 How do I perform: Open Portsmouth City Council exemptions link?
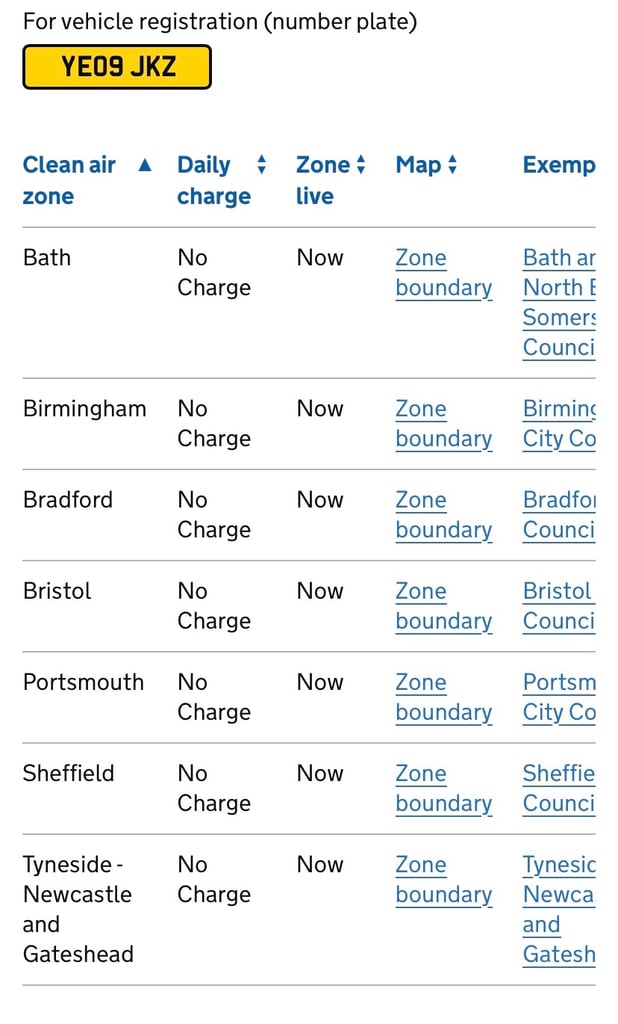[x=559, y=697]
